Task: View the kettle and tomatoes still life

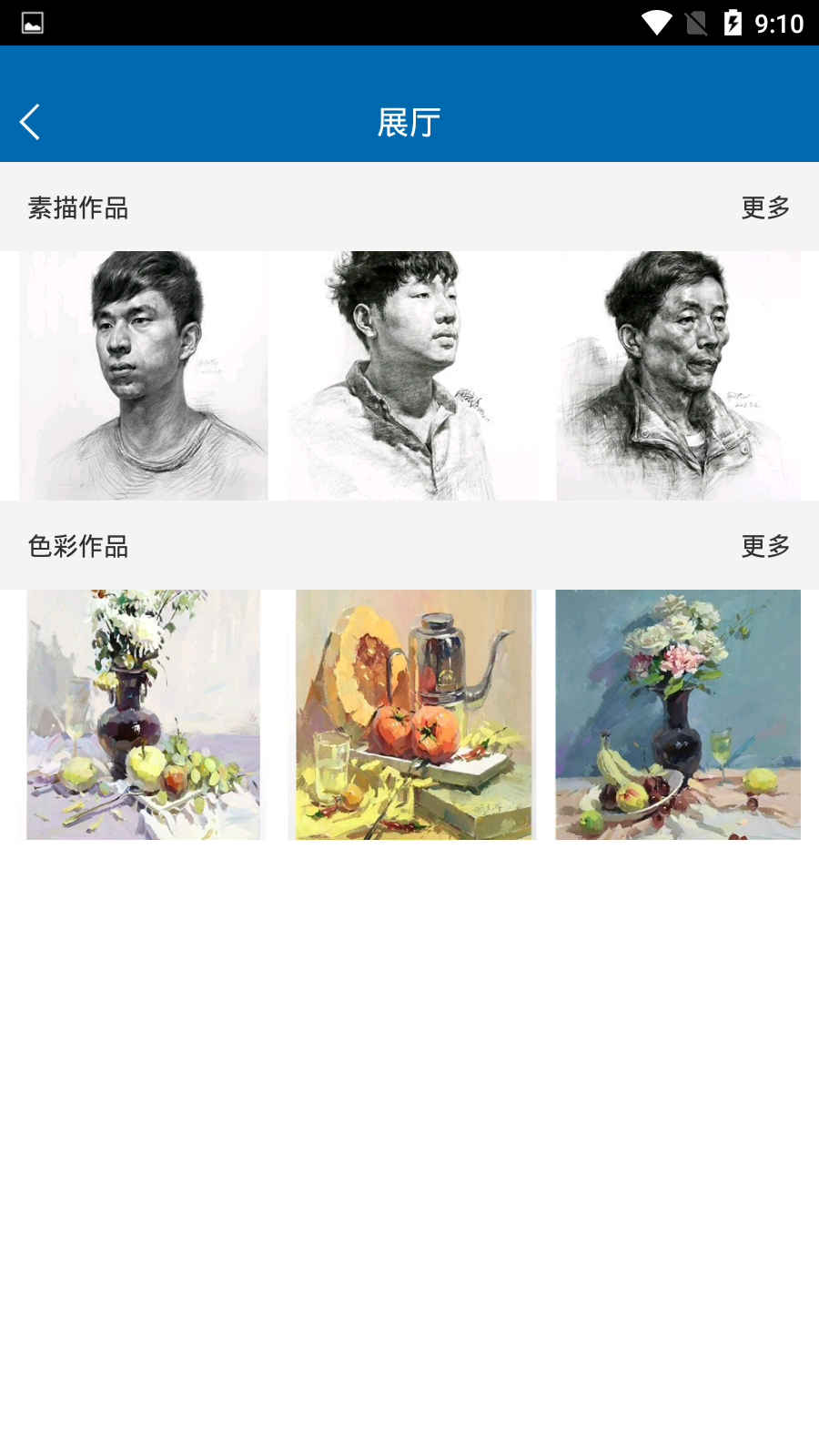Action: (x=412, y=714)
